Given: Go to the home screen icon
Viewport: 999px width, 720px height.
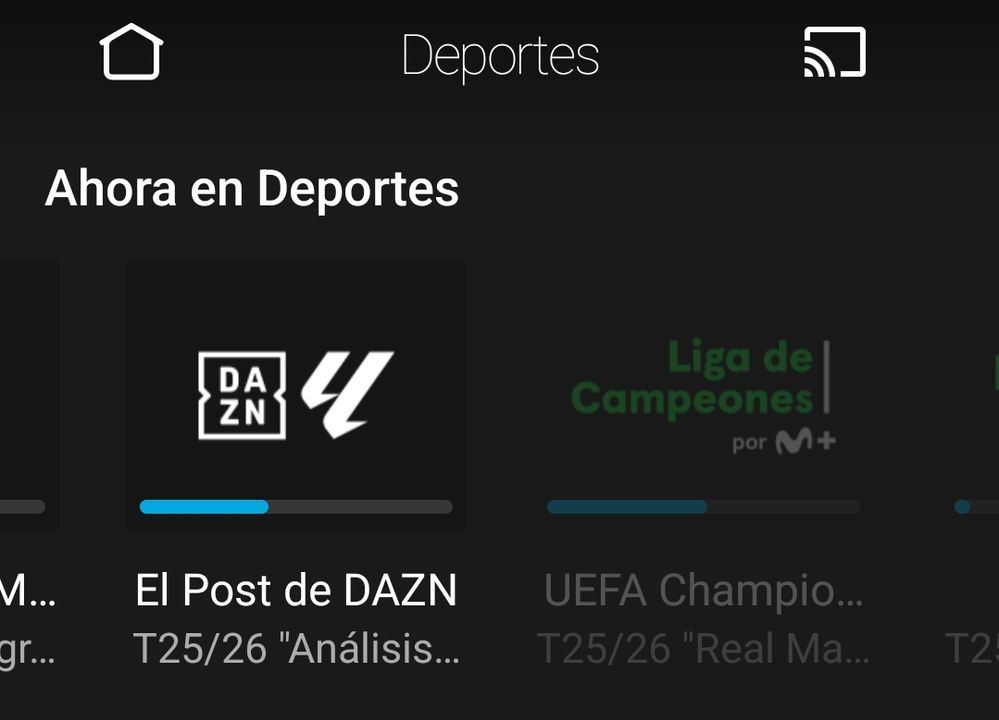Looking at the screenshot, I should (x=131, y=52).
